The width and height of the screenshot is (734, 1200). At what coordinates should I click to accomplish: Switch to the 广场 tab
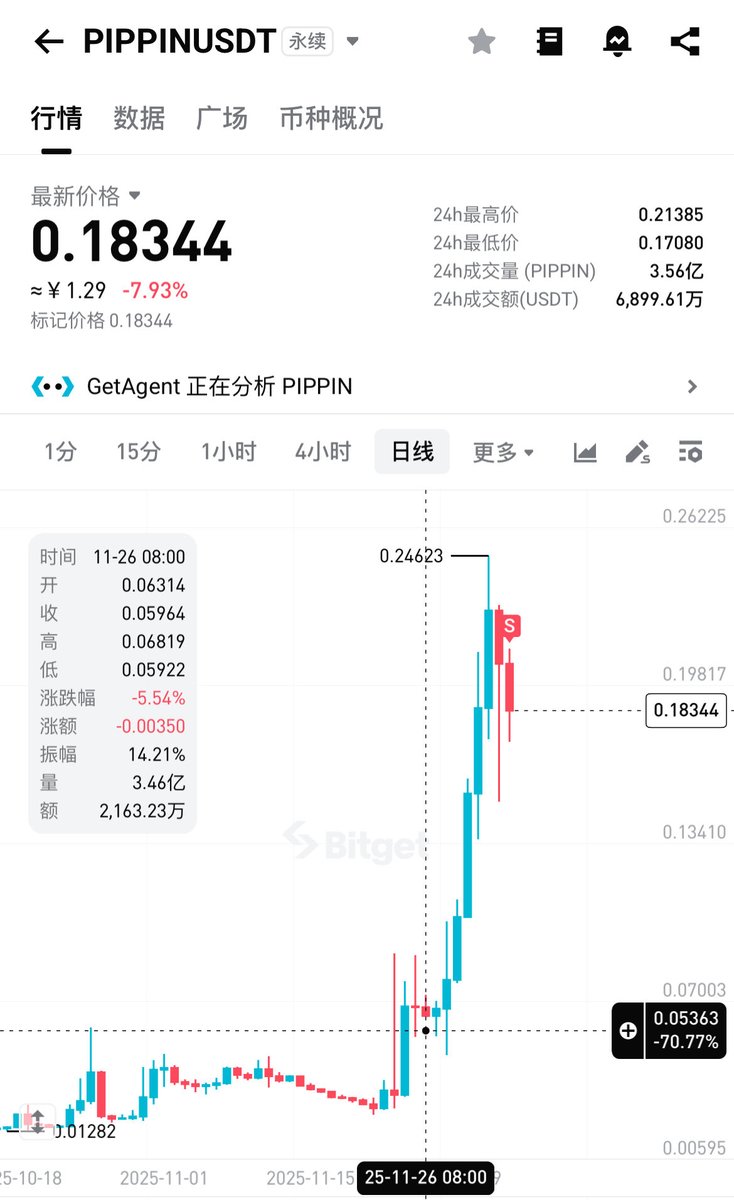(x=221, y=118)
